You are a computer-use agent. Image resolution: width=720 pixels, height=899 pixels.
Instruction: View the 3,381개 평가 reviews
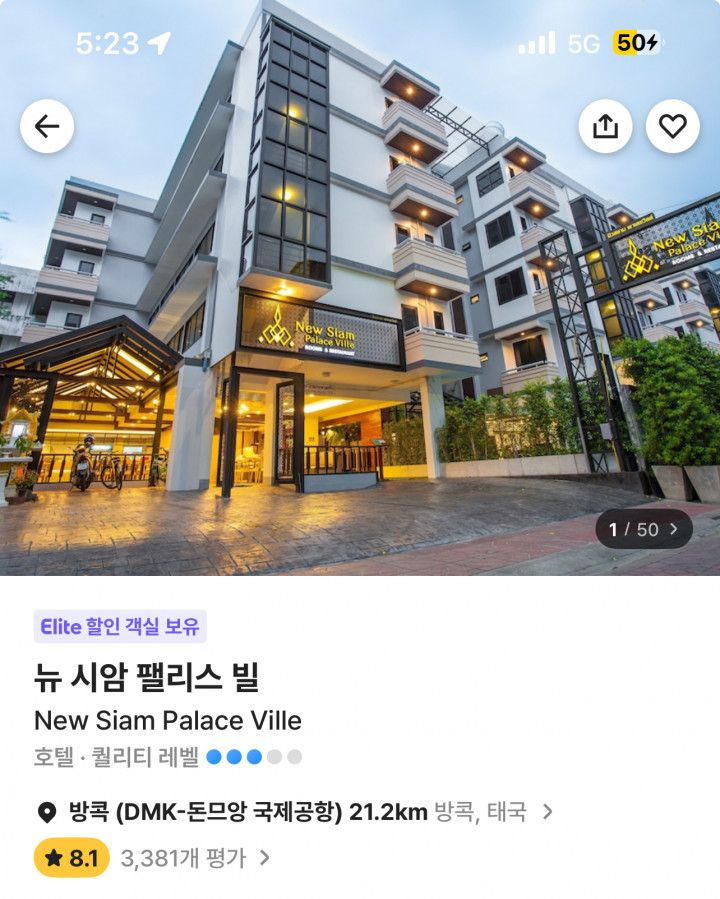tap(195, 857)
